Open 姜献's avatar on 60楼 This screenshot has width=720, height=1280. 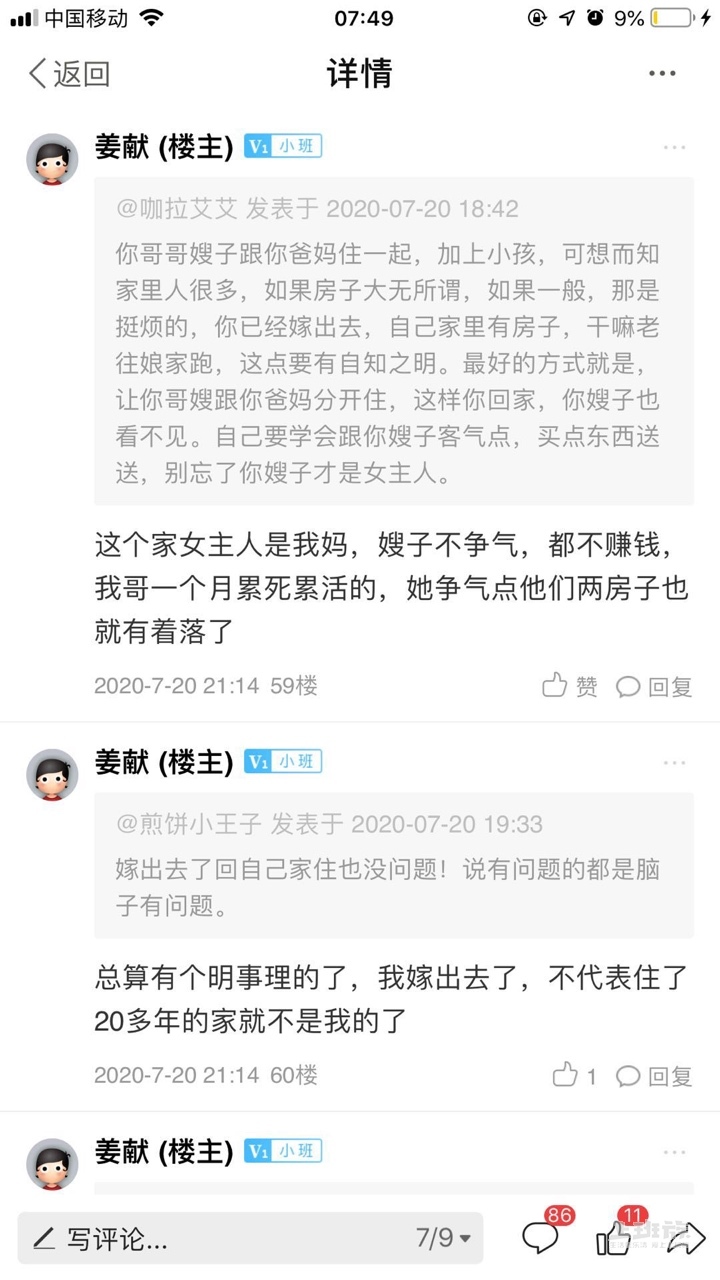point(52,775)
